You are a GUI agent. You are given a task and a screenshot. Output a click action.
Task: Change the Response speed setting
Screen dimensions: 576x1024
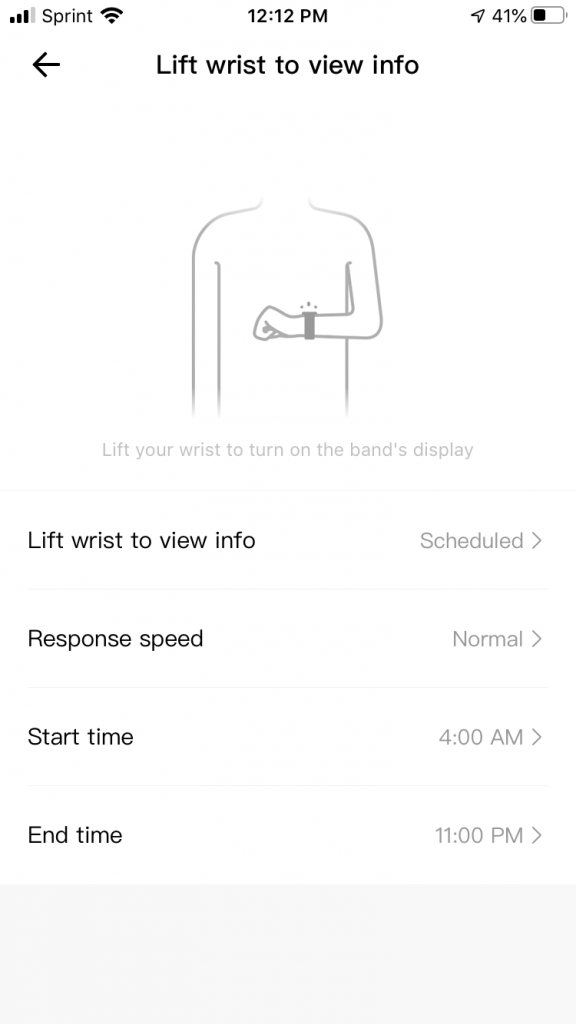click(288, 638)
